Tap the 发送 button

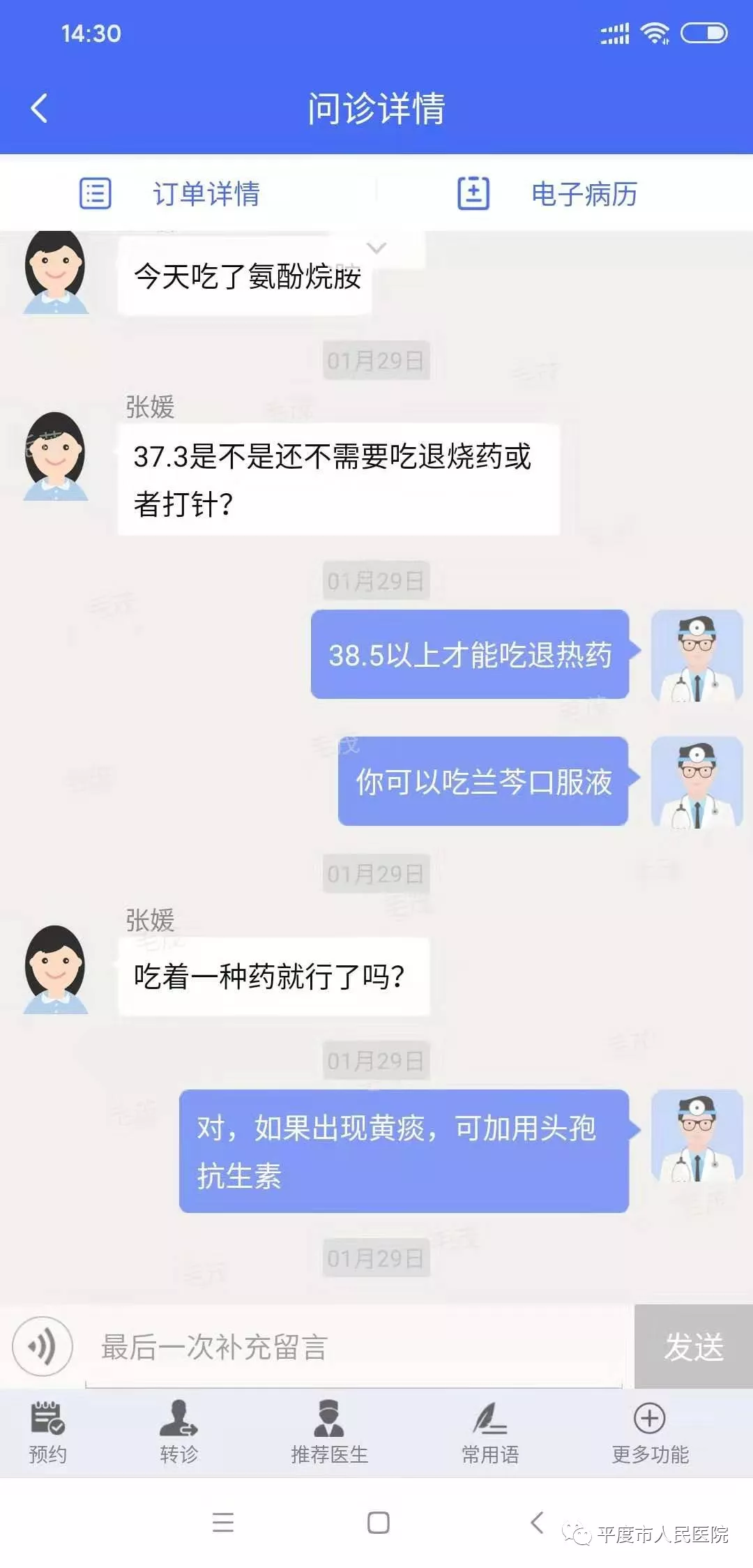coord(693,1346)
